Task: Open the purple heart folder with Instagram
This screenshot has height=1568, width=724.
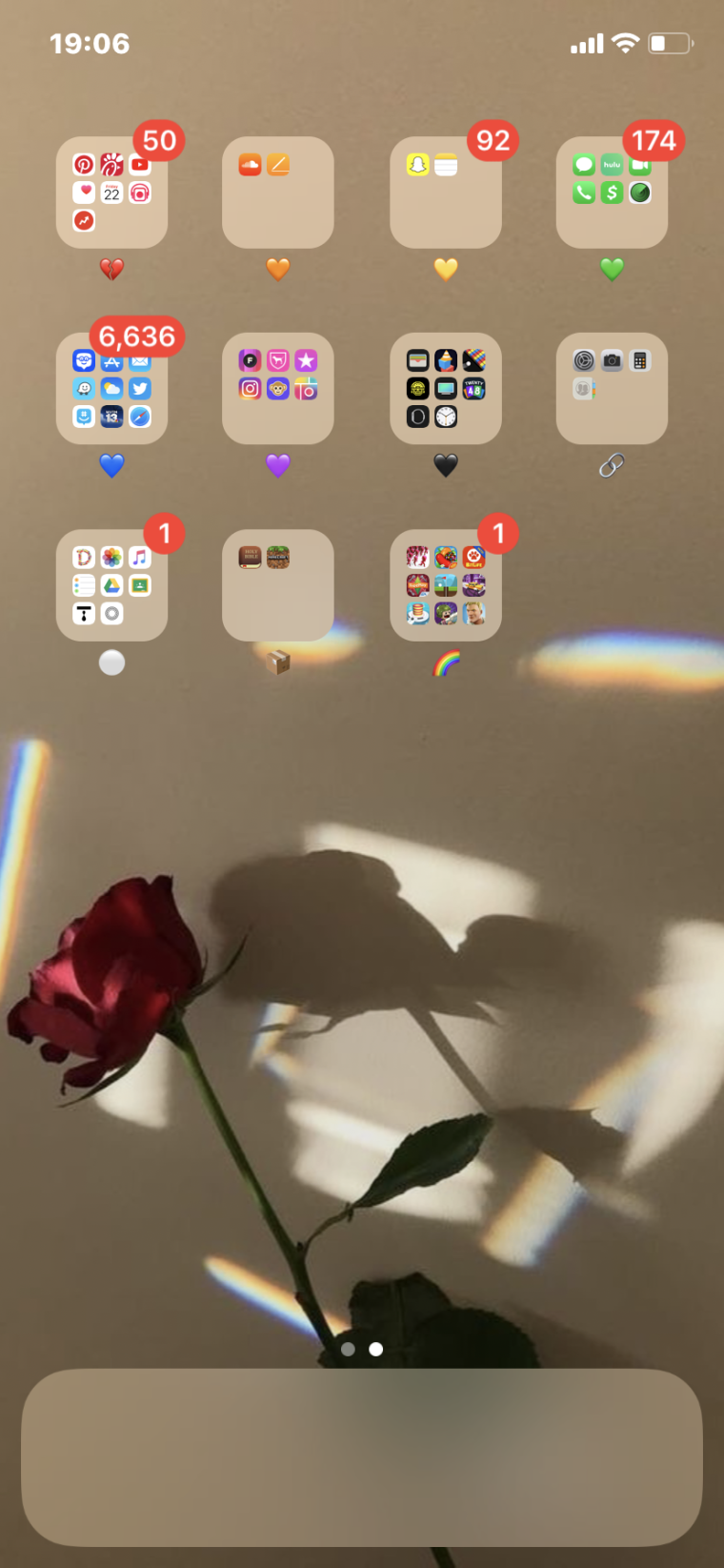Action: (277, 389)
